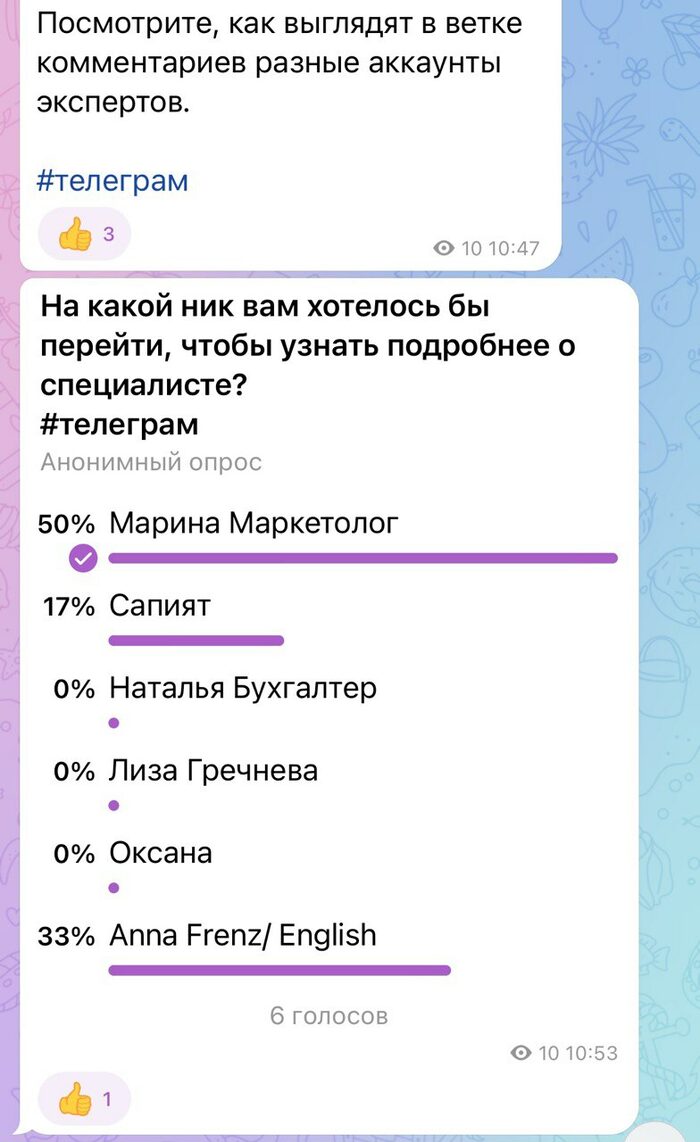Open the #телеграм hashtag in first post
The image size is (700, 1142).
pos(112,181)
